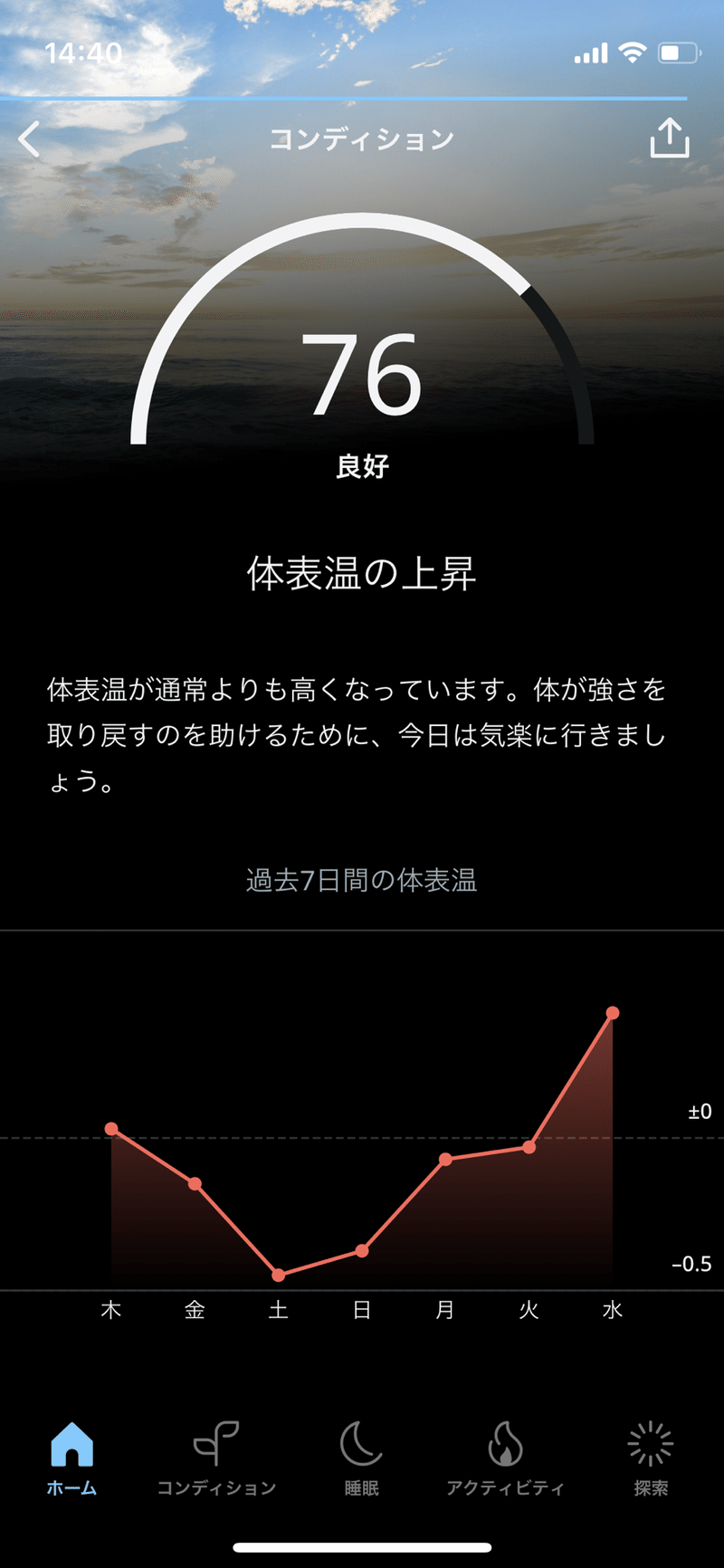
Task: Open the コンディション tab
Action: point(216,1458)
